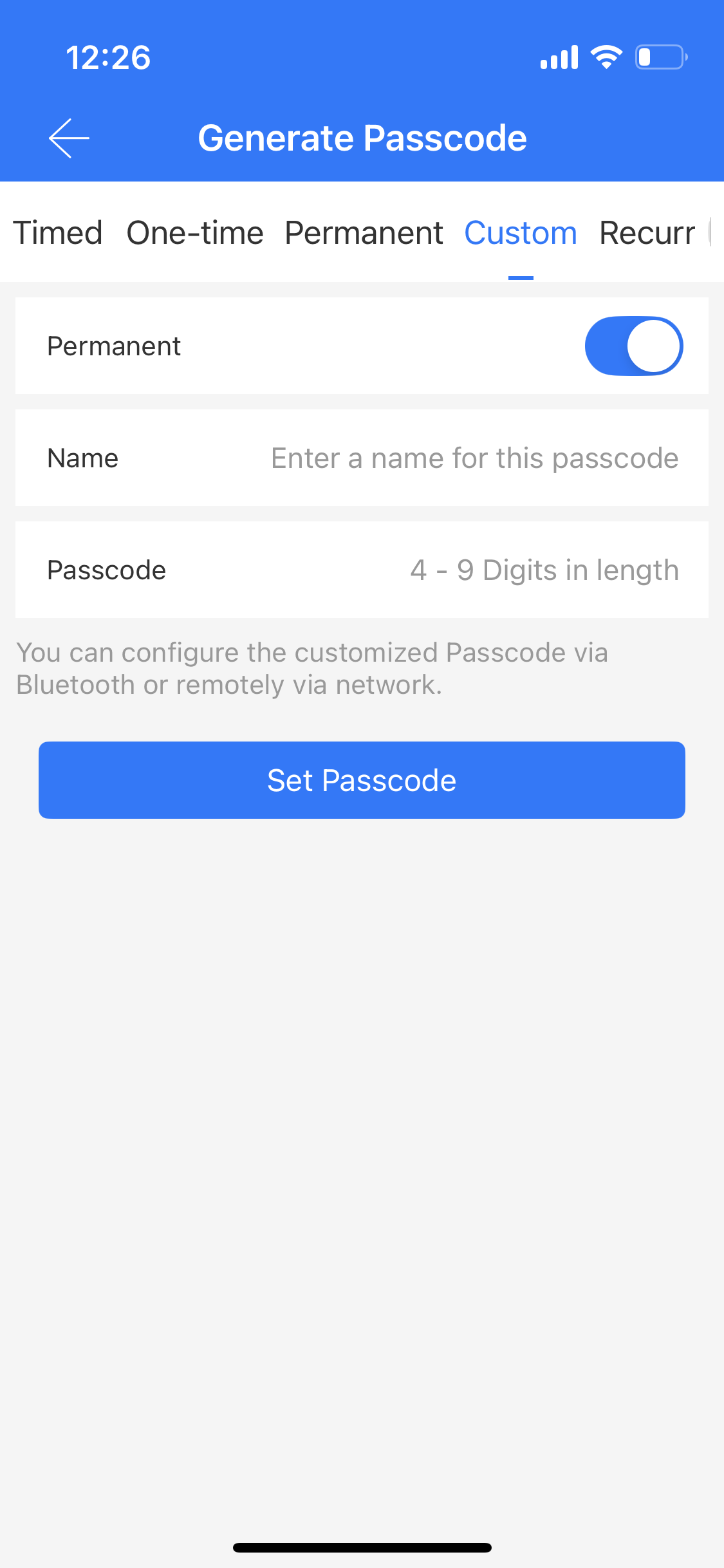724x1568 pixels.
Task: Tap the passcode Name field
Action: pyautogui.click(x=362, y=458)
